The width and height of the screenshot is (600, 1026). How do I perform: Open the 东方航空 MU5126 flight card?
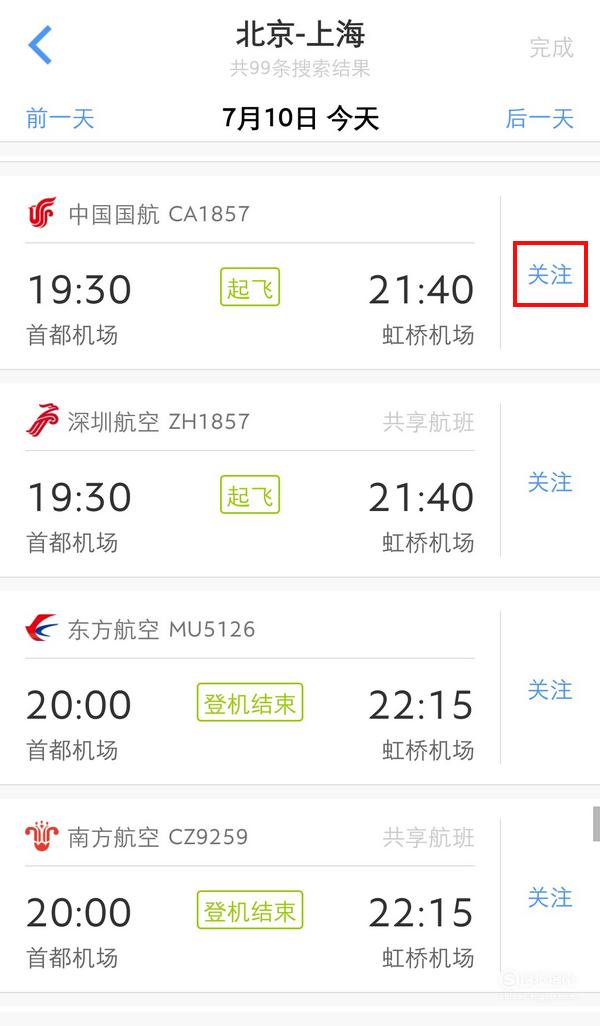tap(250, 688)
